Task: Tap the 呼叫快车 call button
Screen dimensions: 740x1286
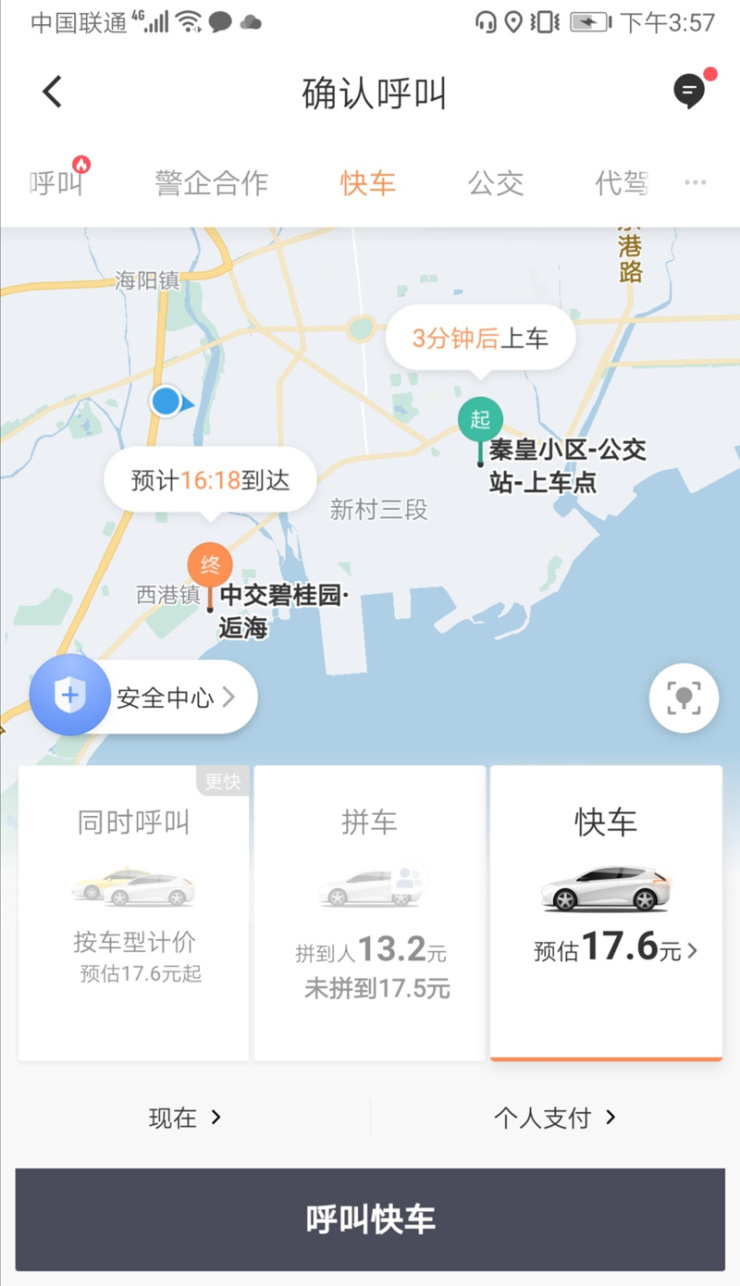Action: click(370, 1219)
